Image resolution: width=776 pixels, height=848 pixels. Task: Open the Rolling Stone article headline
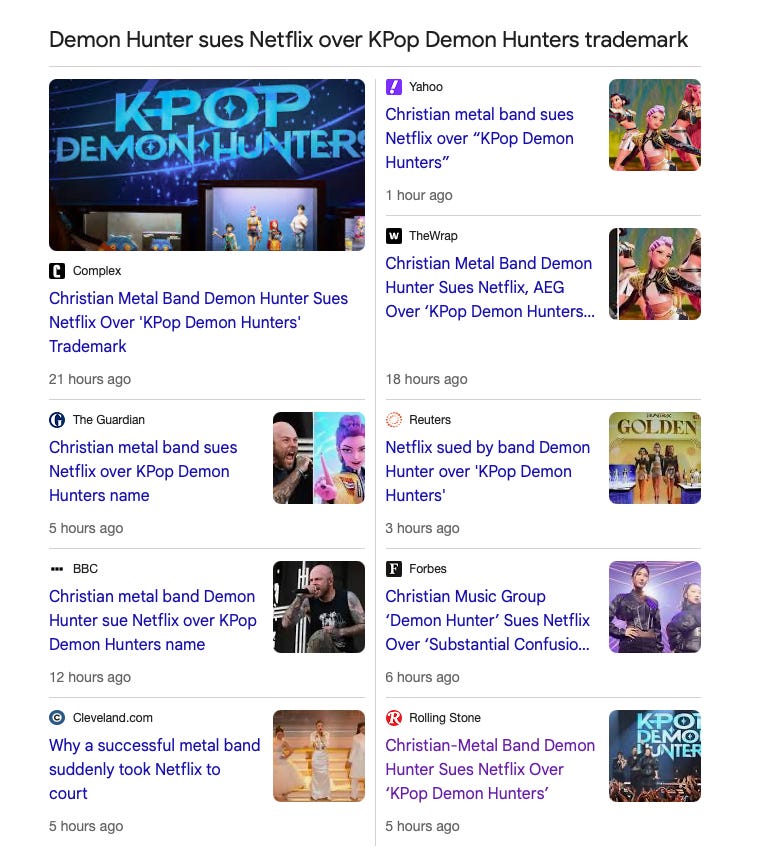490,768
